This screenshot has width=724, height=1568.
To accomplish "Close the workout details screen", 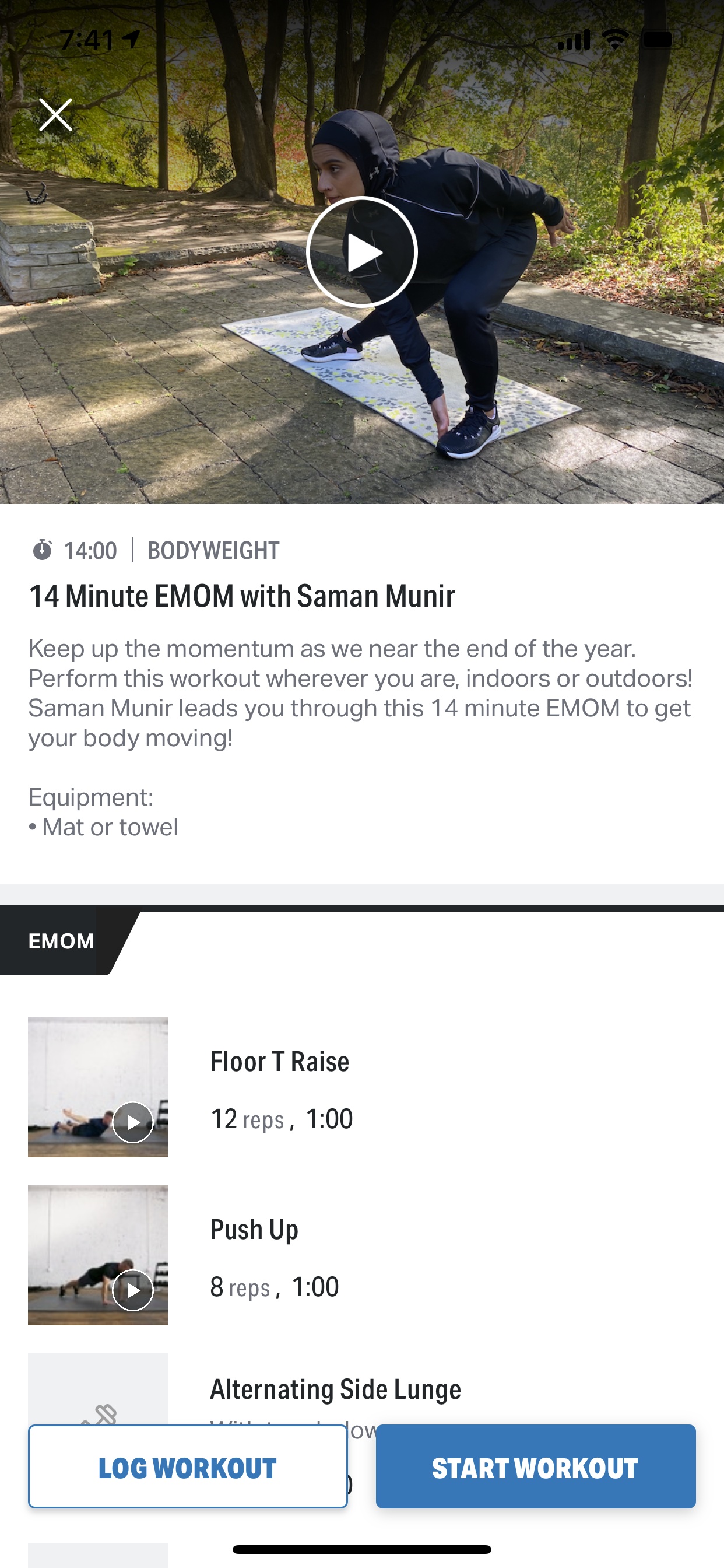I will point(55,114).
